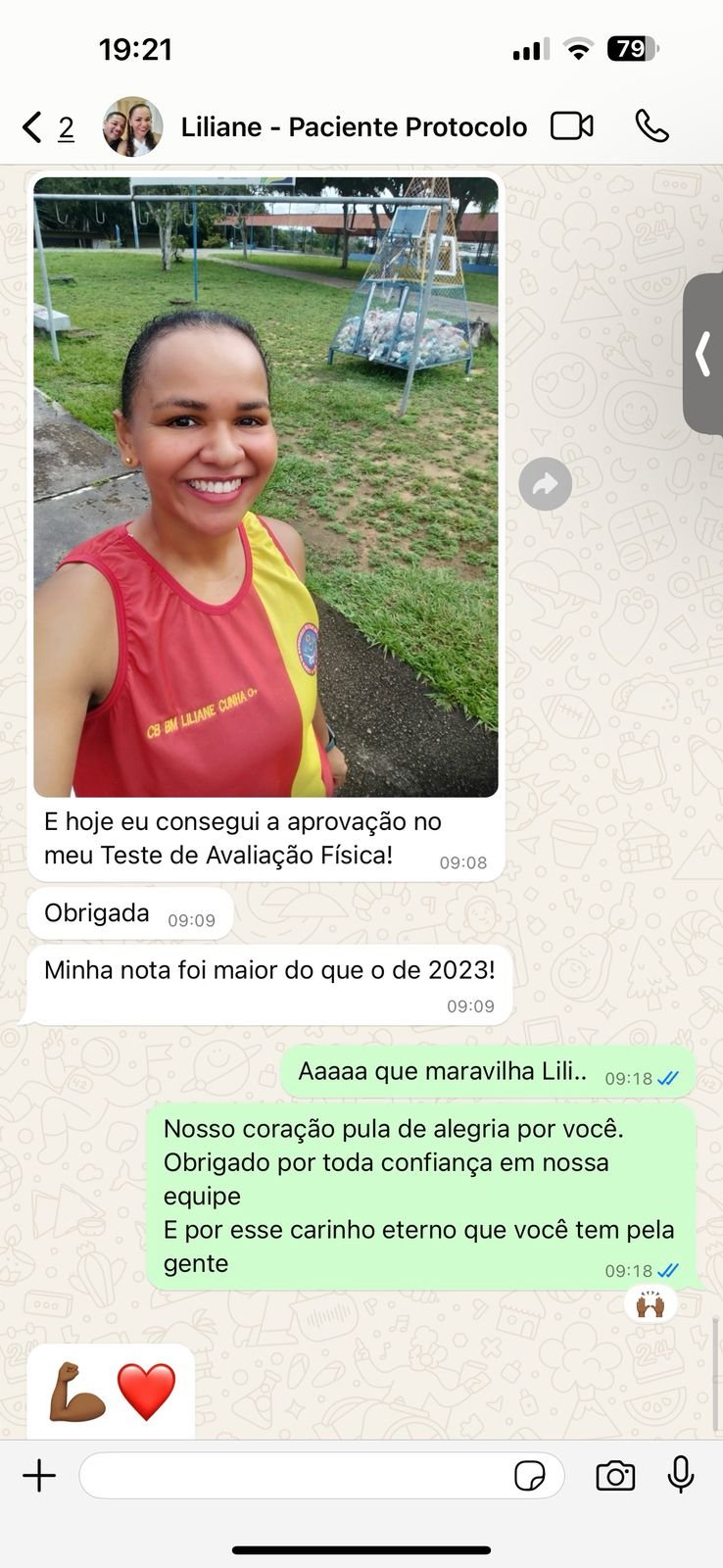Tap the flexed bicep and heart emoji message

pos(109,1390)
